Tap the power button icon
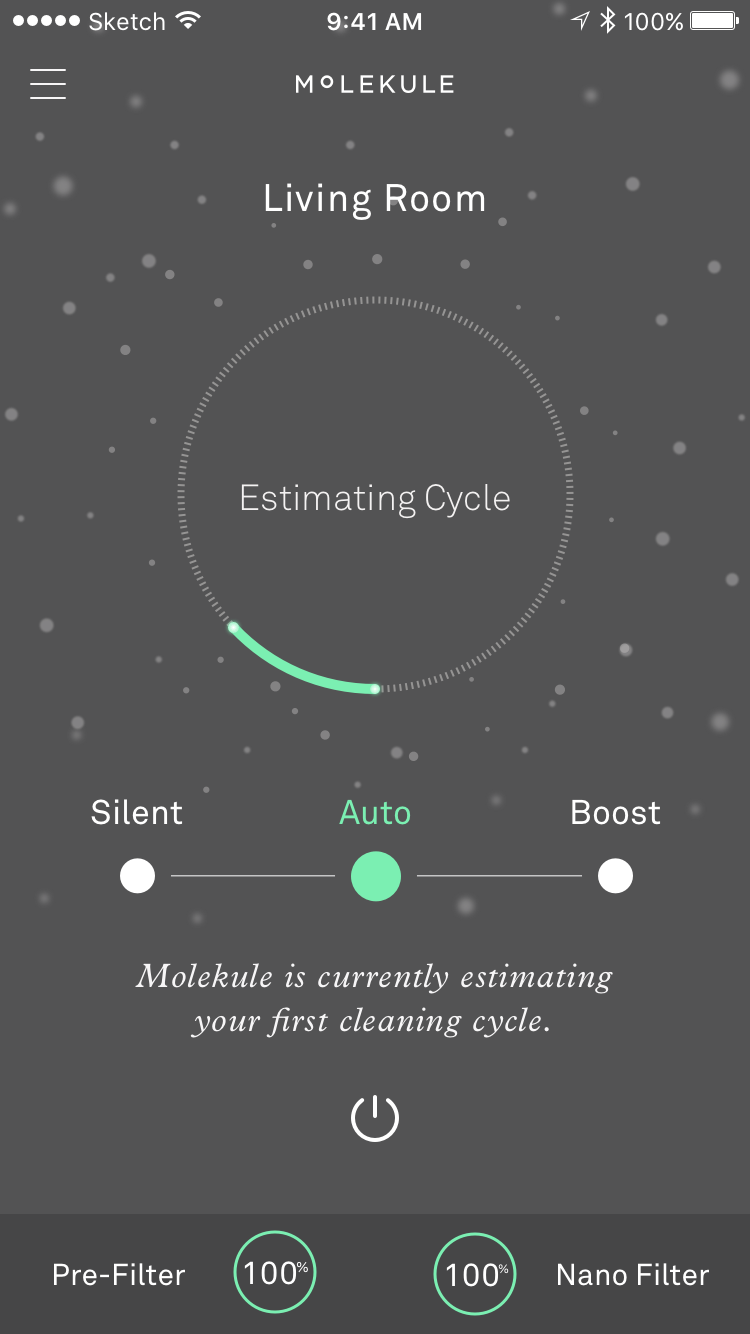 (375, 1117)
